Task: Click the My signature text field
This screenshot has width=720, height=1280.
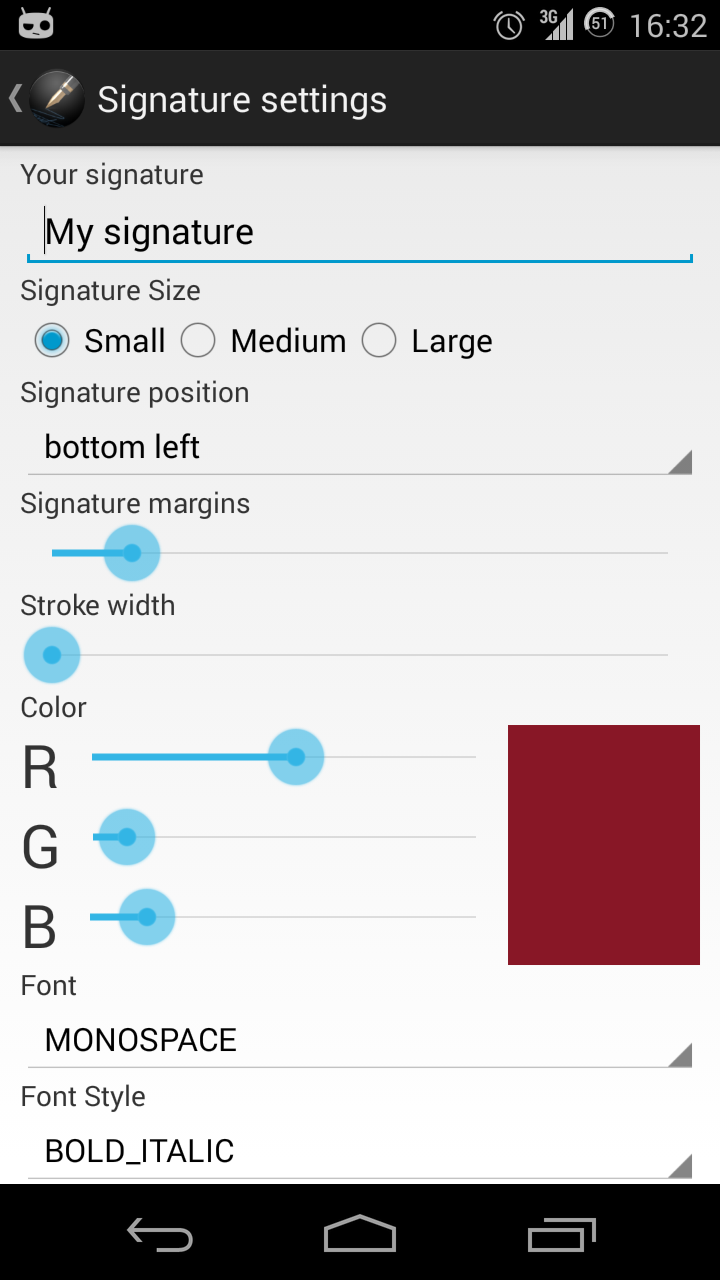Action: [359, 231]
